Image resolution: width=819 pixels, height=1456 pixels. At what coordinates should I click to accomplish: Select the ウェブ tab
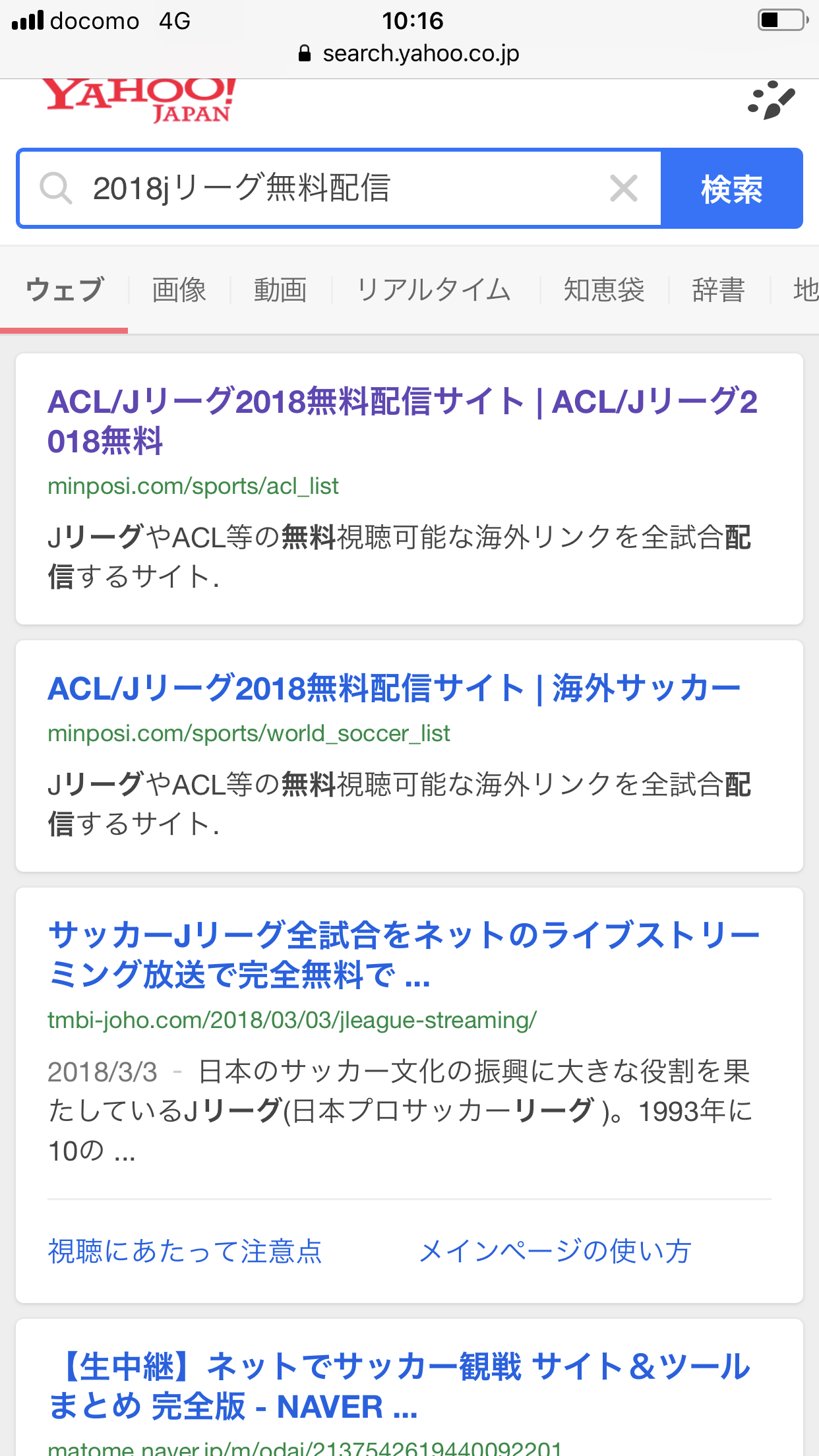[x=65, y=290]
